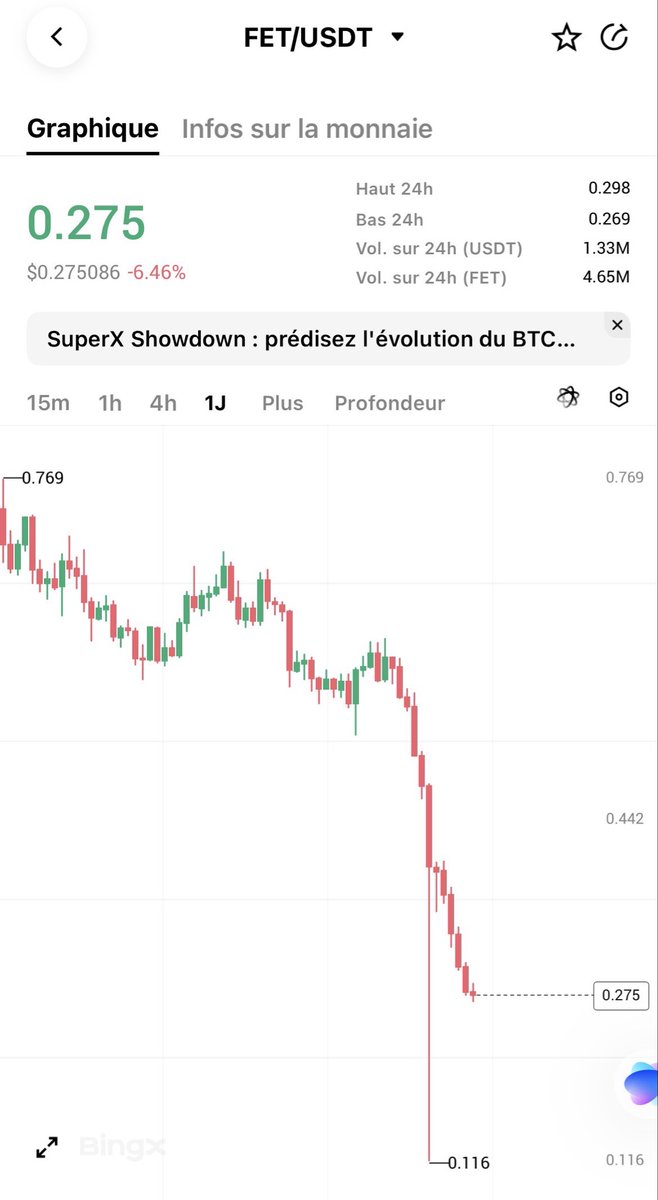Tap the floating assistant bubble

[x=640, y=1084]
